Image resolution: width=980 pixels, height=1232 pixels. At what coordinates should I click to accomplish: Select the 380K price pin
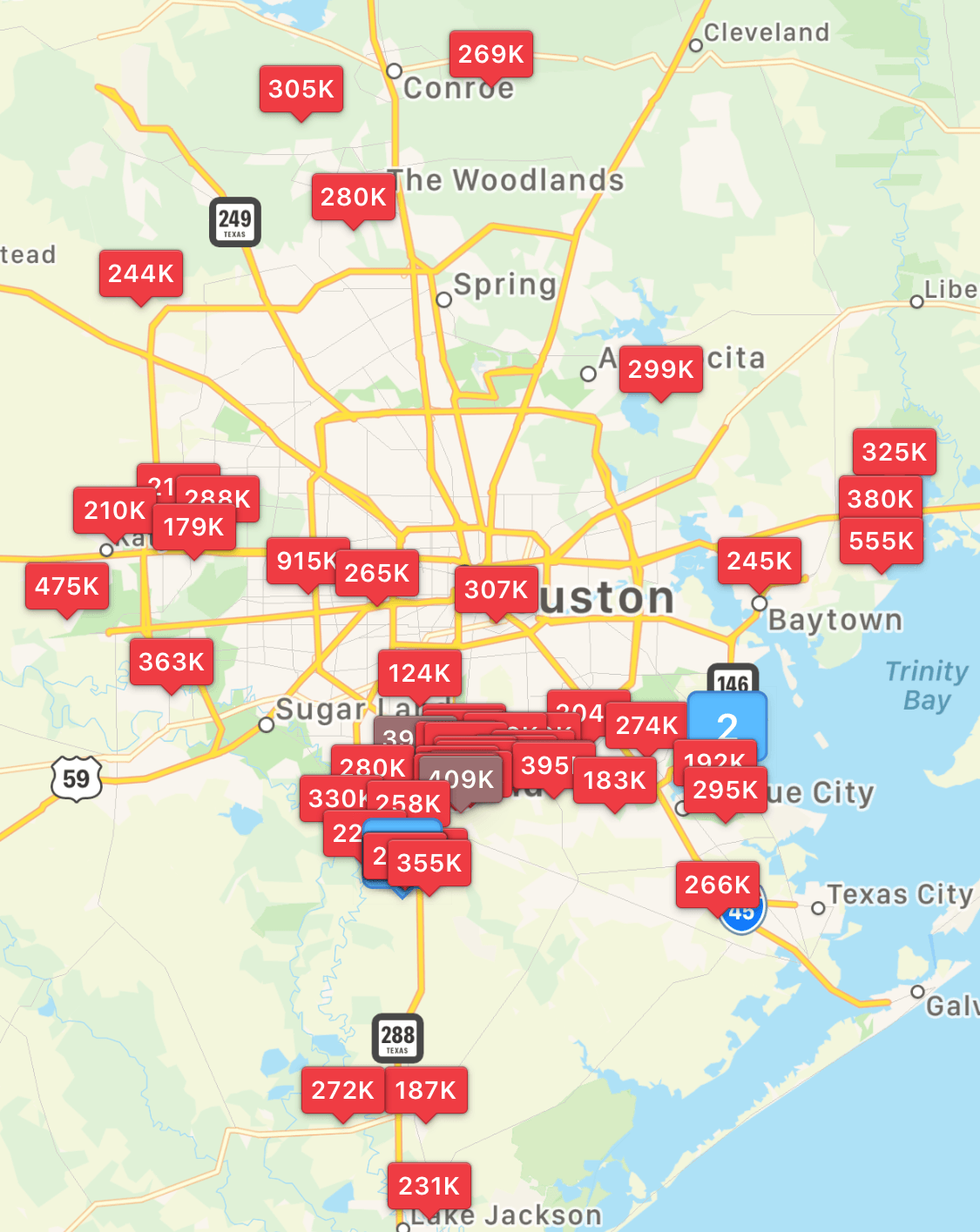click(881, 498)
